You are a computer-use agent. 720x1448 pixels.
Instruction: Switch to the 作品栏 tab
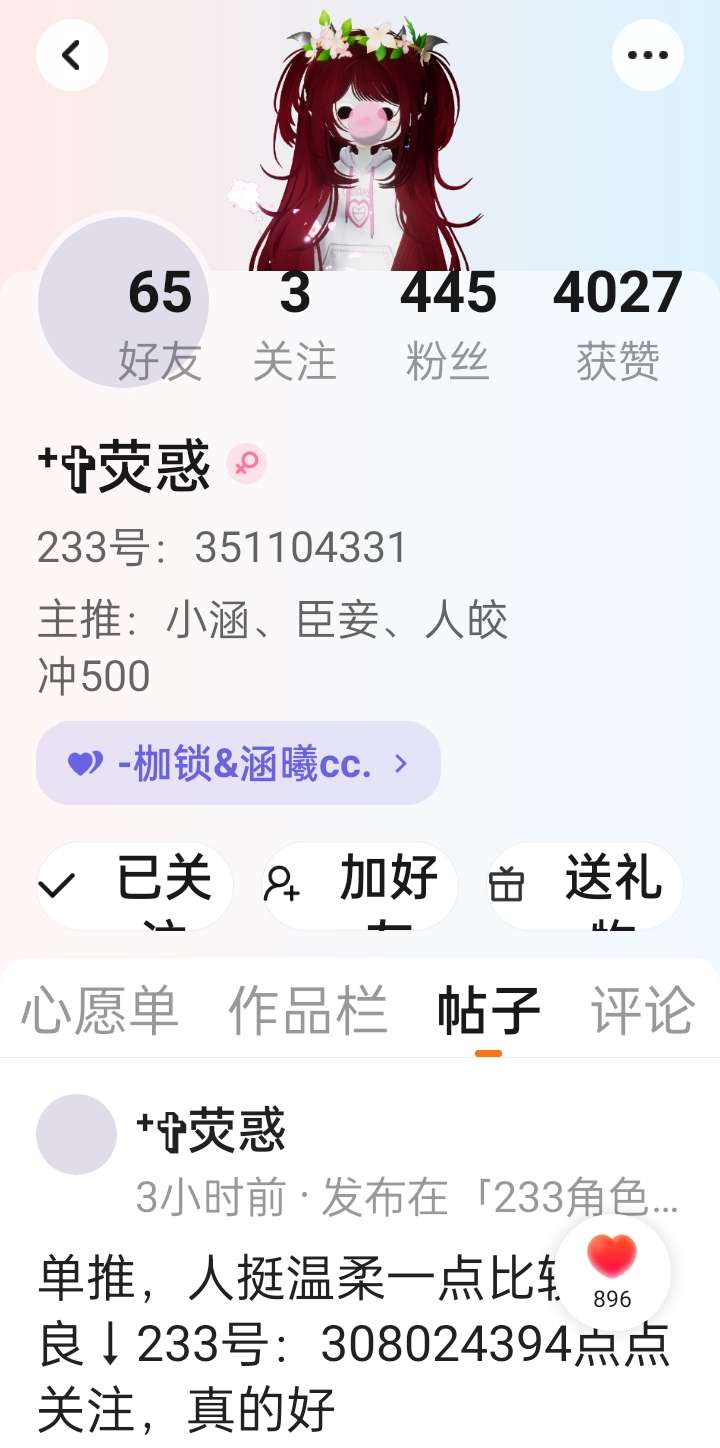click(x=307, y=1010)
